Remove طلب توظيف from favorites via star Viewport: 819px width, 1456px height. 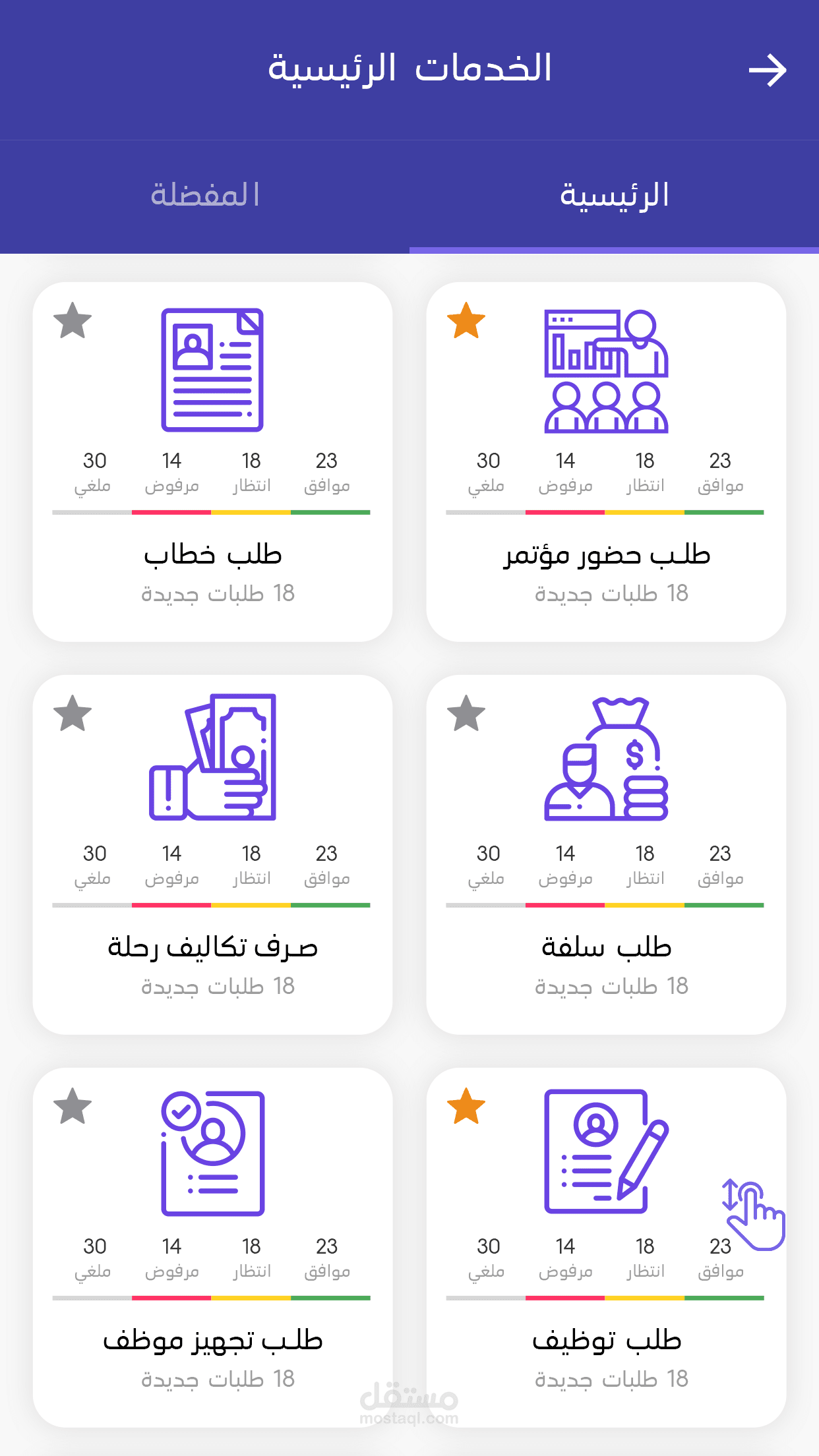466,1107
